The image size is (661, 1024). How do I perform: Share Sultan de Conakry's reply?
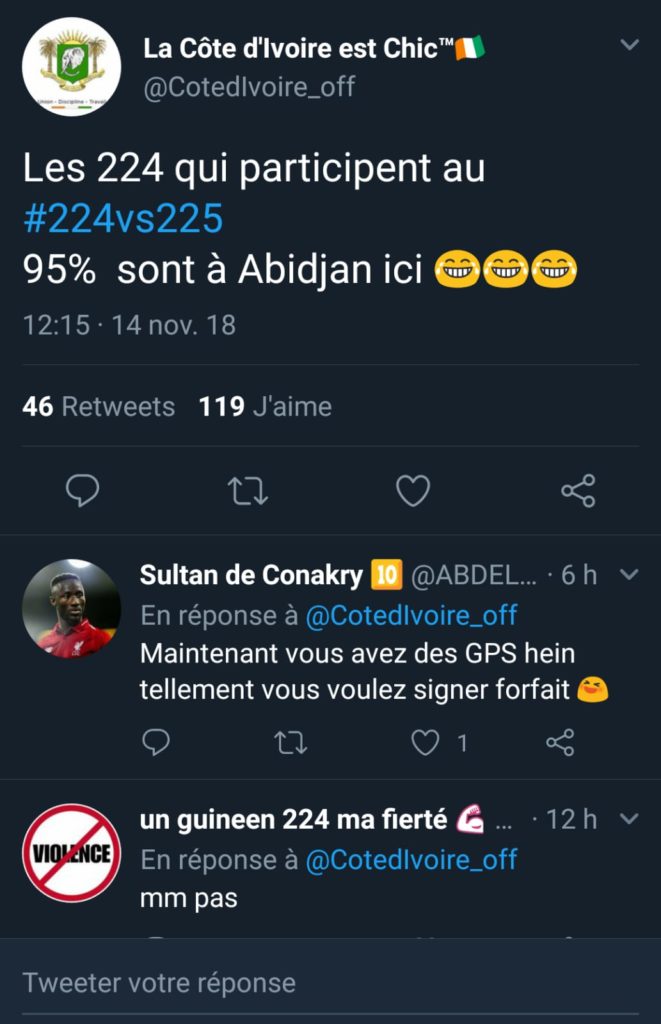click(560, 742)
